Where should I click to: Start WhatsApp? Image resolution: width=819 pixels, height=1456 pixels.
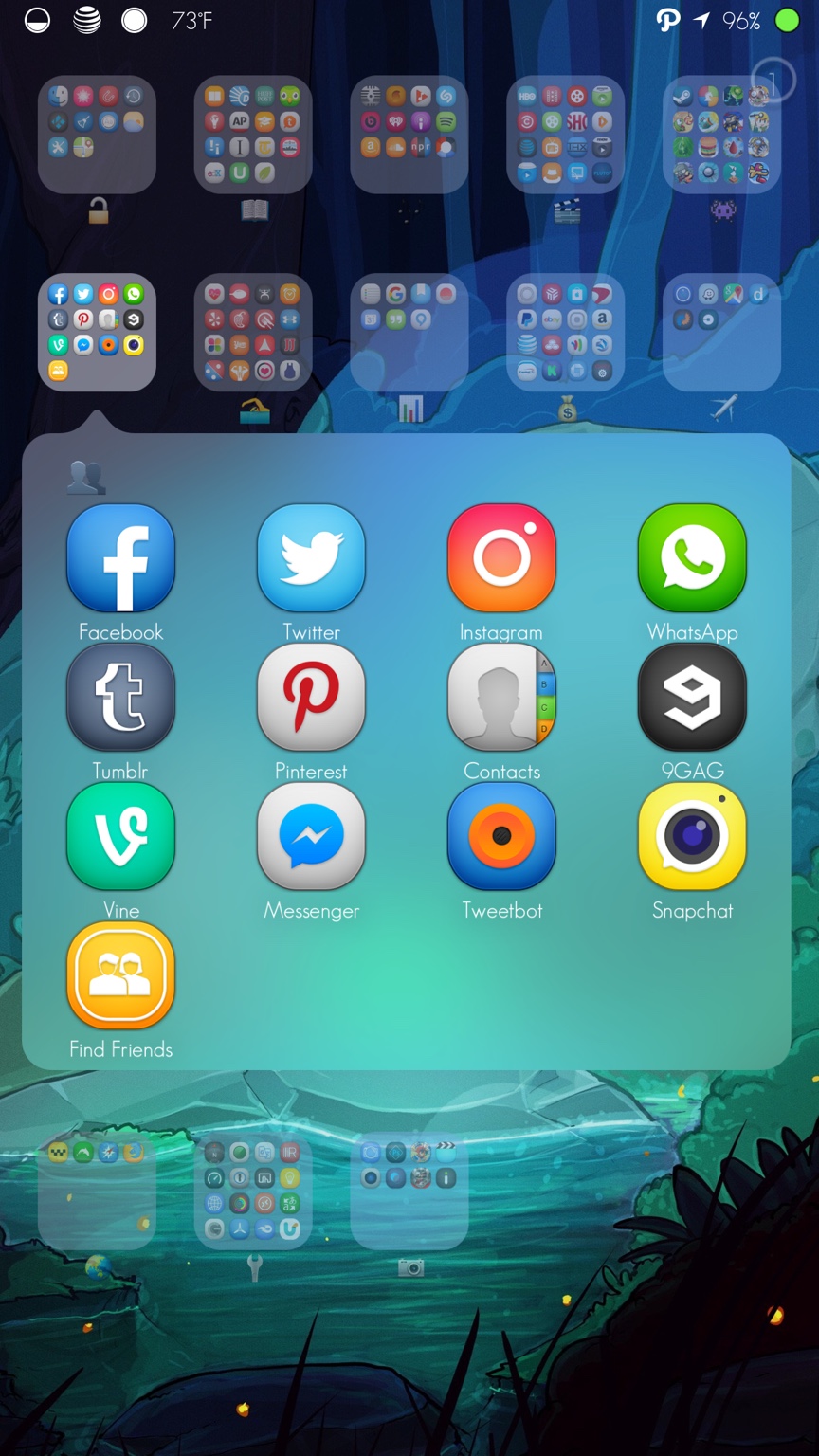coord(692,558)
